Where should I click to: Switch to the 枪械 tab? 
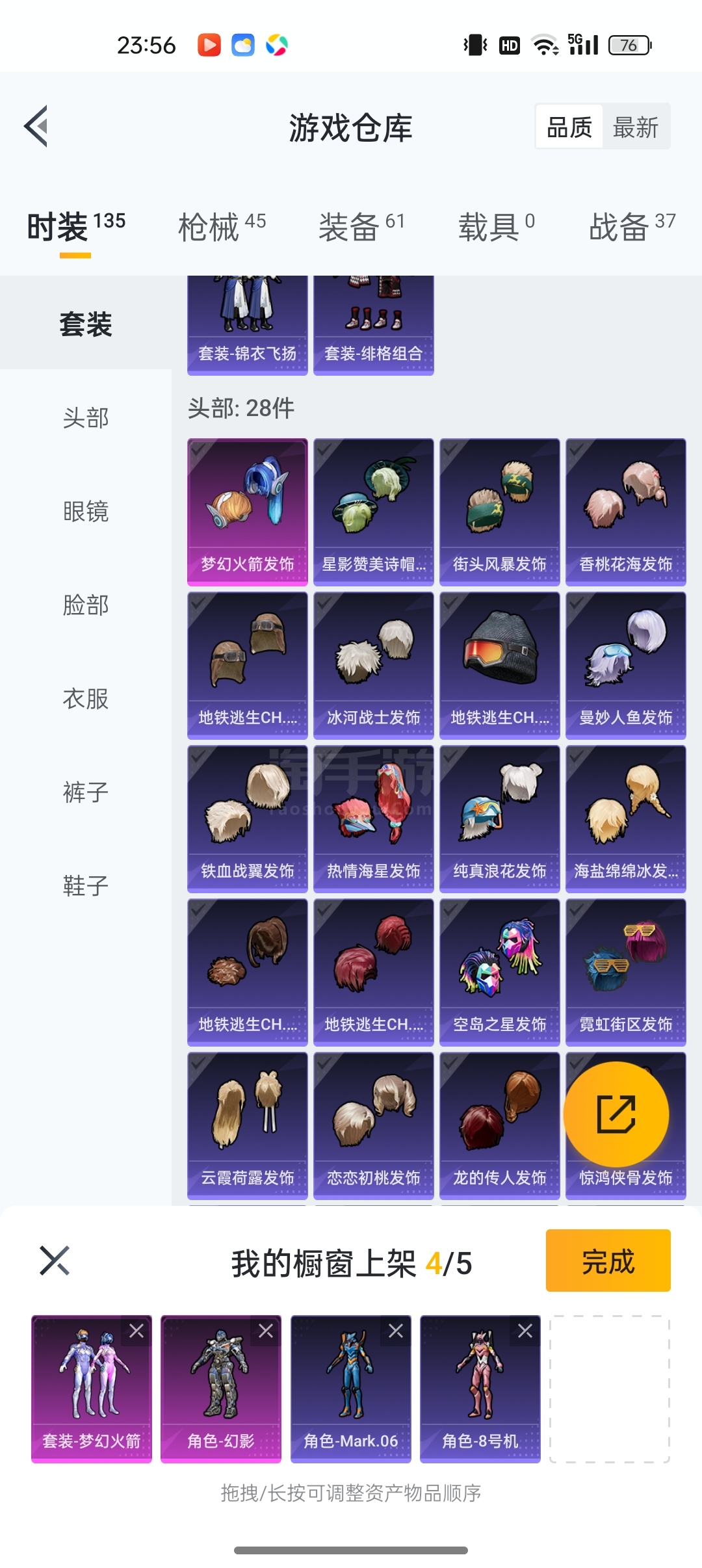[x=222, y=227]
